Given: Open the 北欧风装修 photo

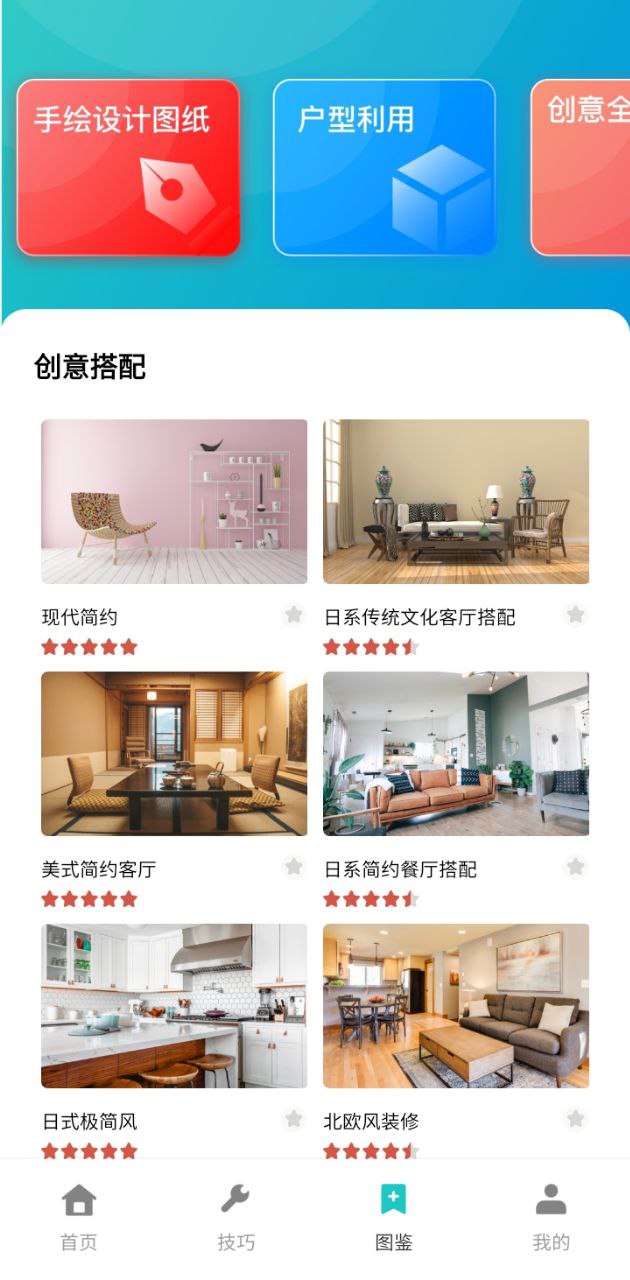Looking at the screenshot, I should tap(456, 1005).
